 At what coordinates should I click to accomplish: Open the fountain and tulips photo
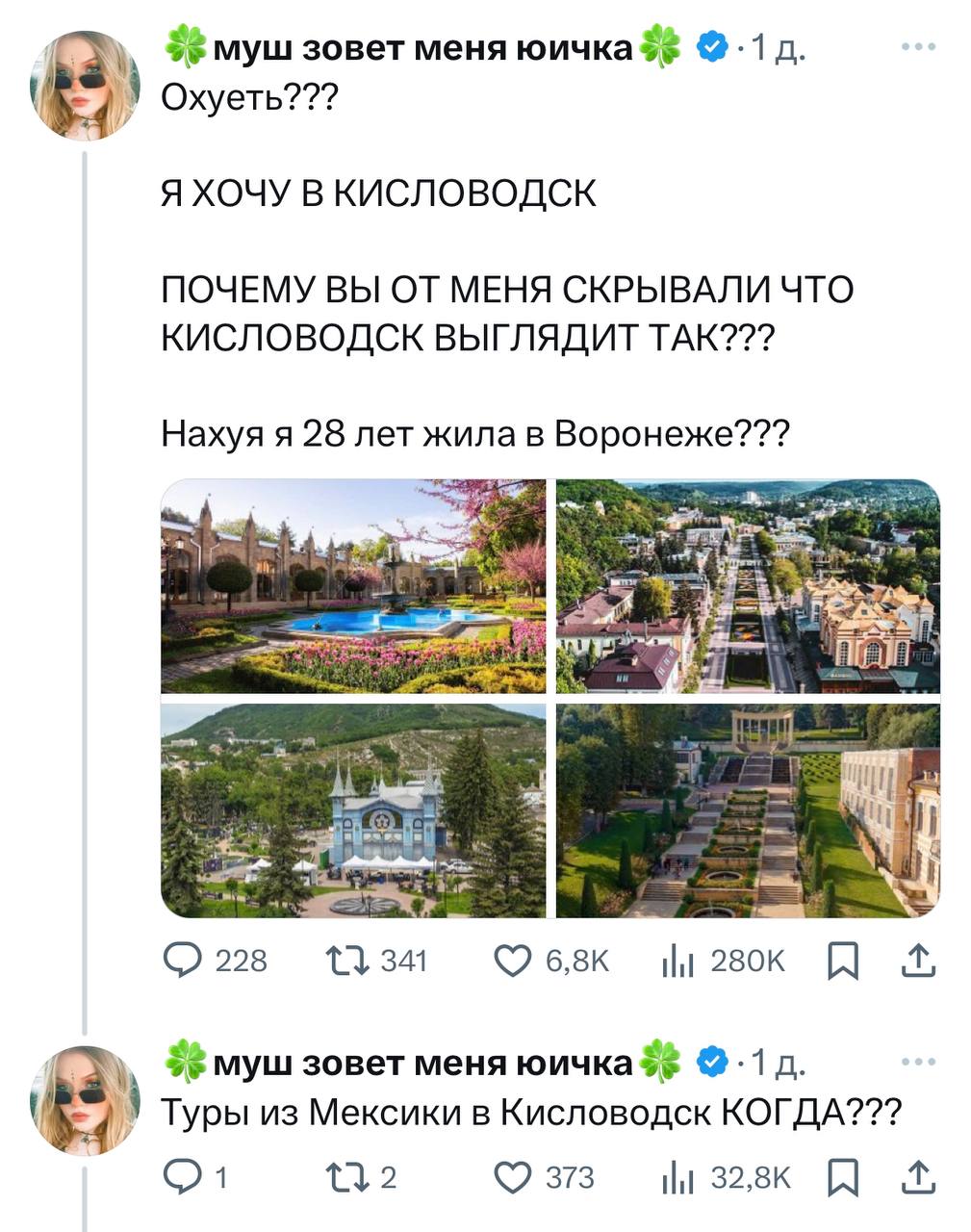tap(353, 585)
